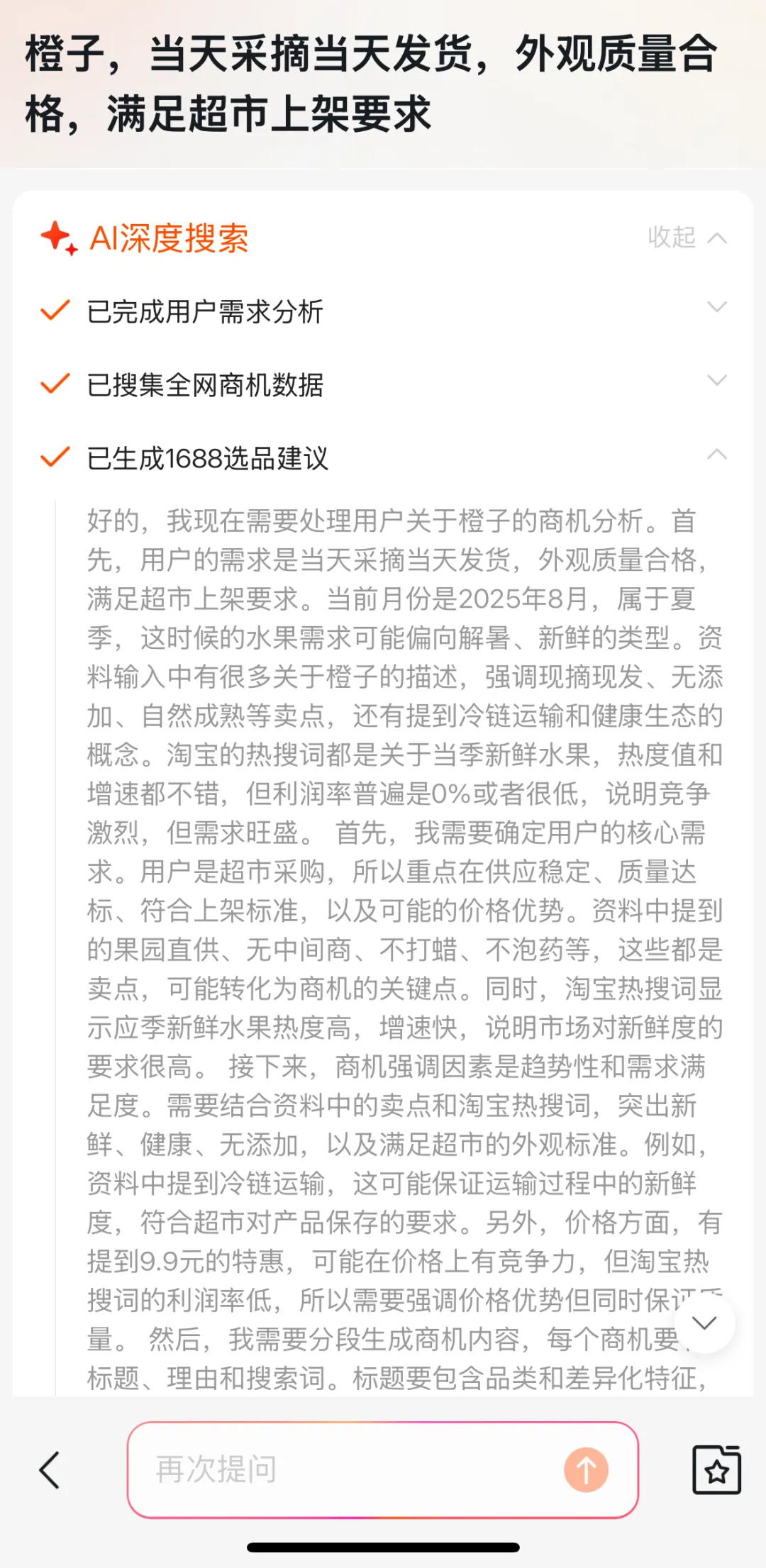
Task: Collapse the 已生成1688选品建议 section
Action: coord(716,454)
